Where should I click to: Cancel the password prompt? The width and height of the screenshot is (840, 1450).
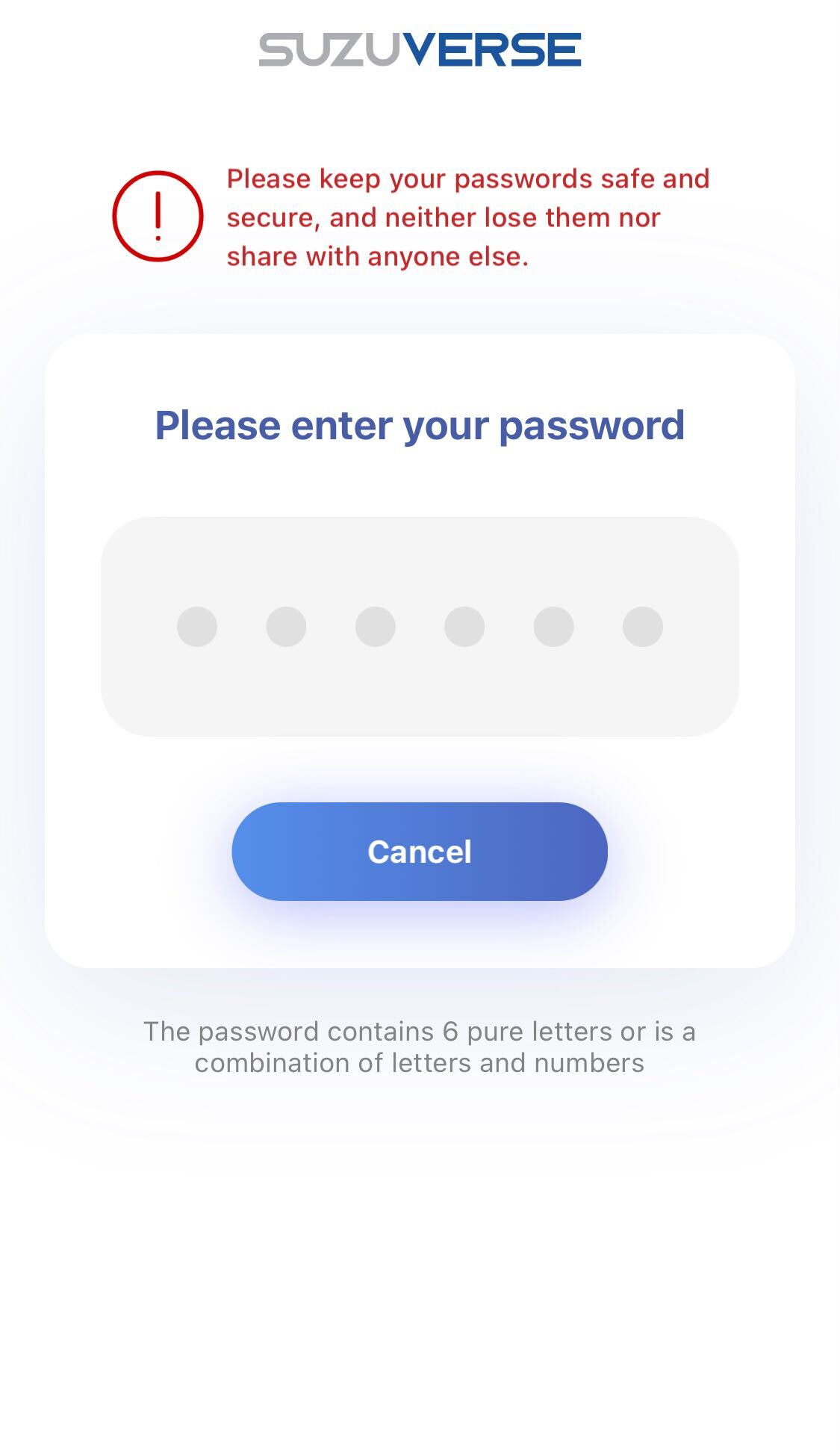pyautogui.click(x=420, y=852)
